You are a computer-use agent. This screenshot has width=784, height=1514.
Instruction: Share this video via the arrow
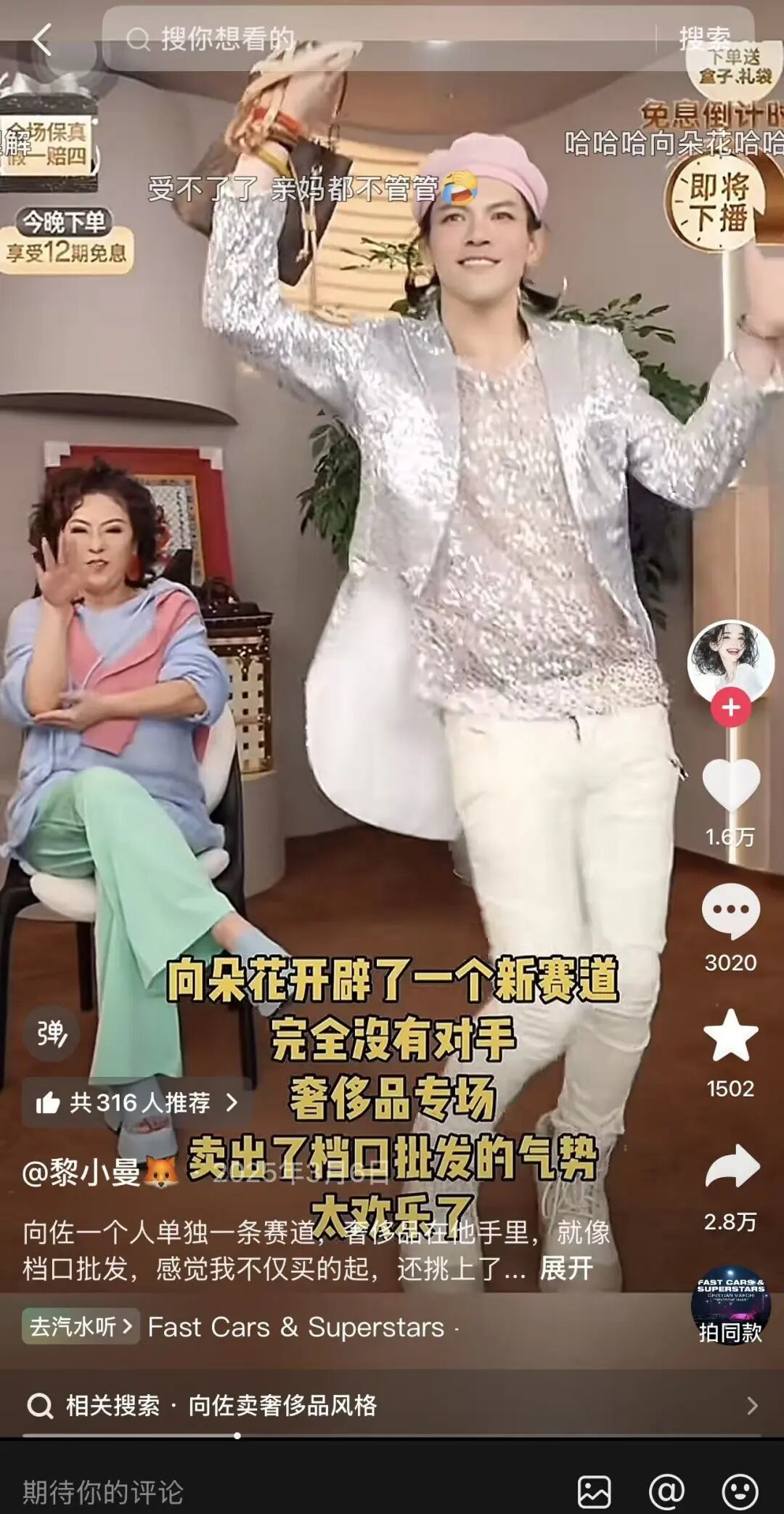tap(730, 1168)
